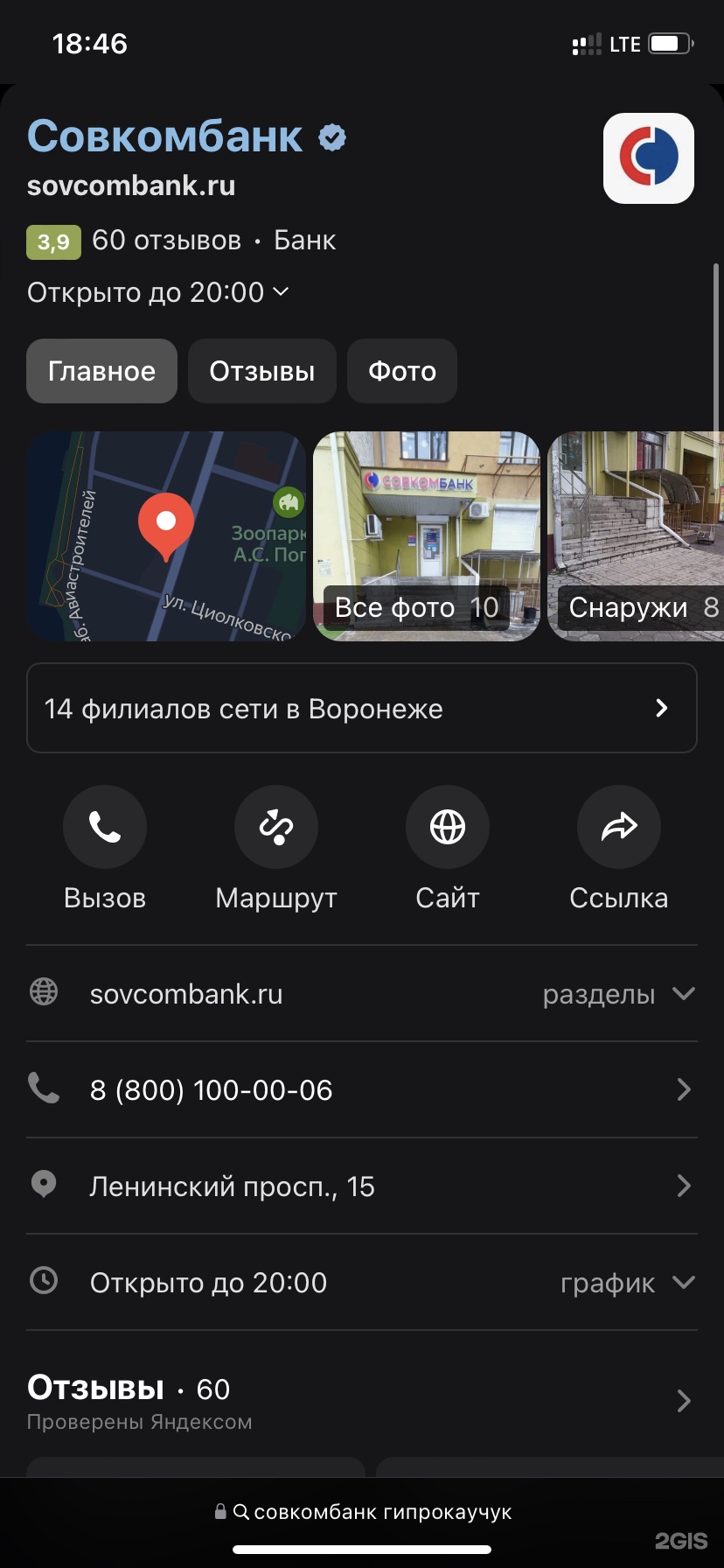
Task: View 14 филиалов сети в Воронеже
Action: point(361,708)
